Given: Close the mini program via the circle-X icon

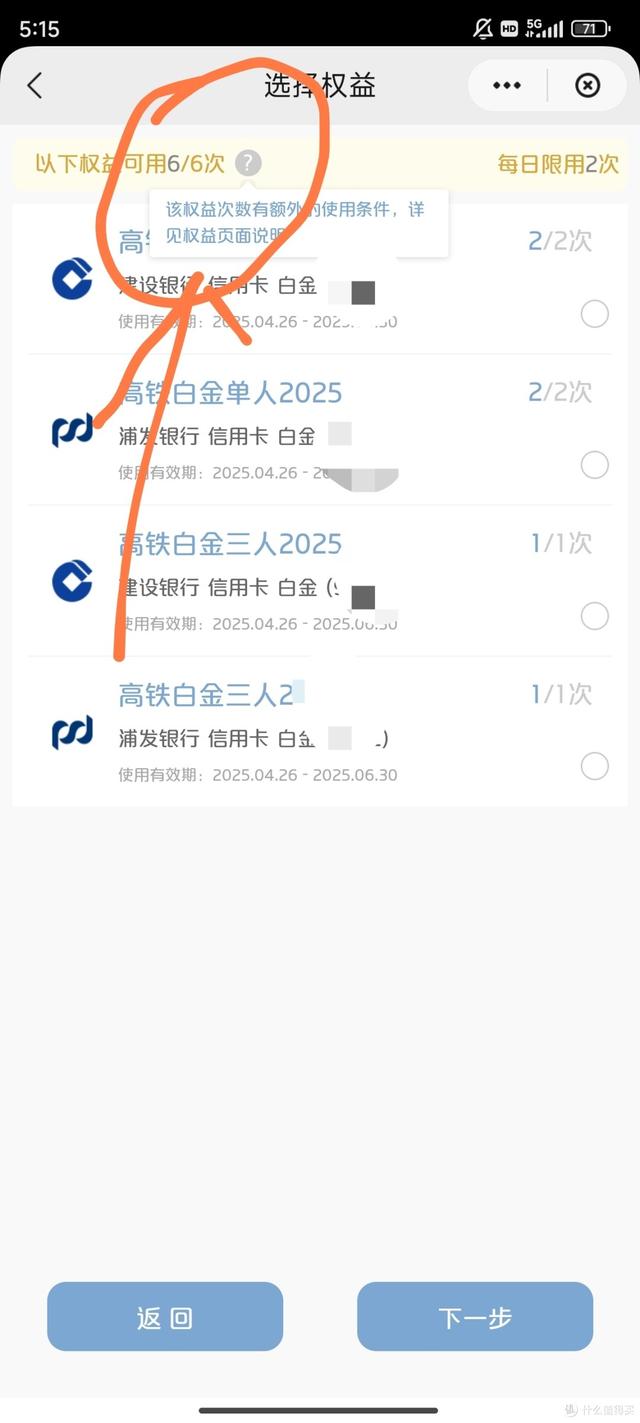Looking at the screenshot, I should pos(588,86).
